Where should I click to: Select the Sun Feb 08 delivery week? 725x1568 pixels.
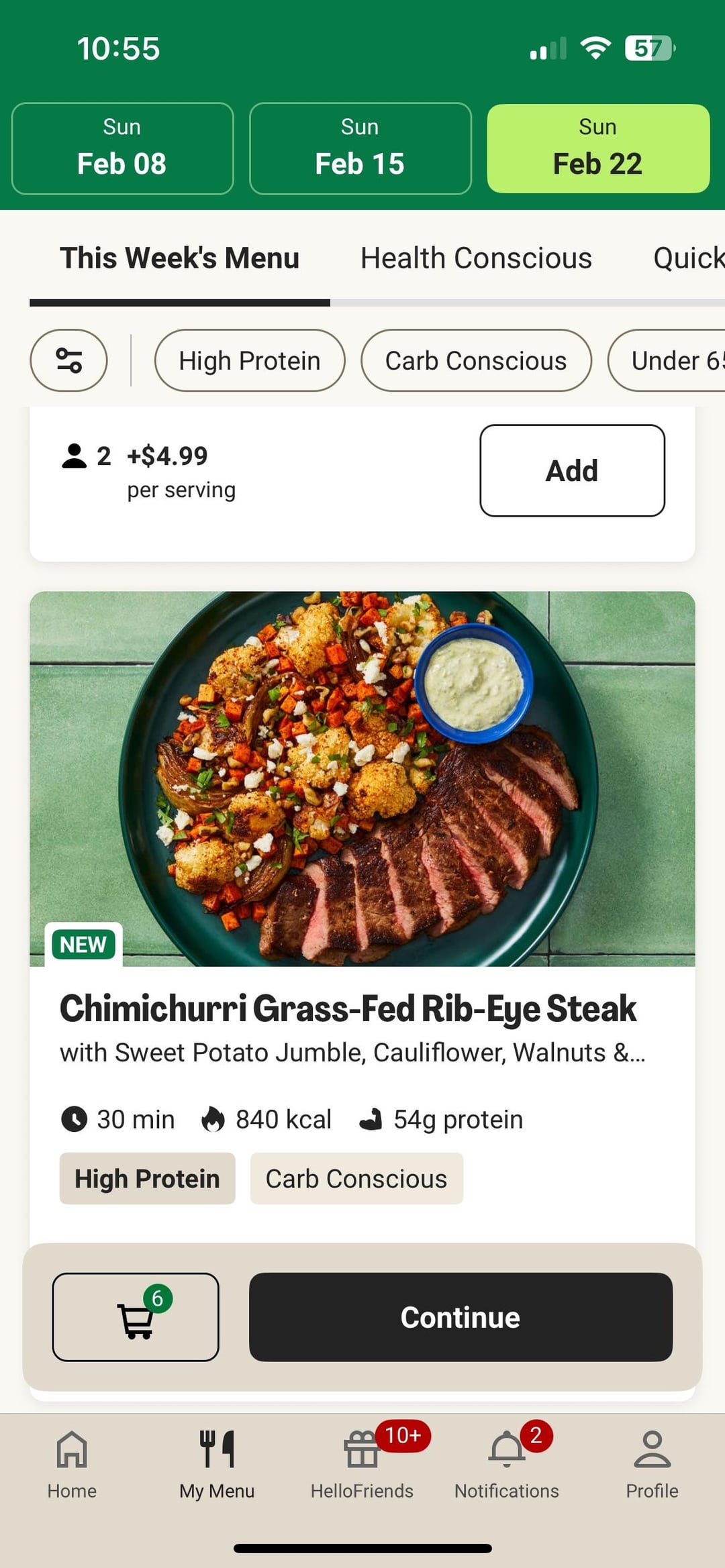pos(122,148)
